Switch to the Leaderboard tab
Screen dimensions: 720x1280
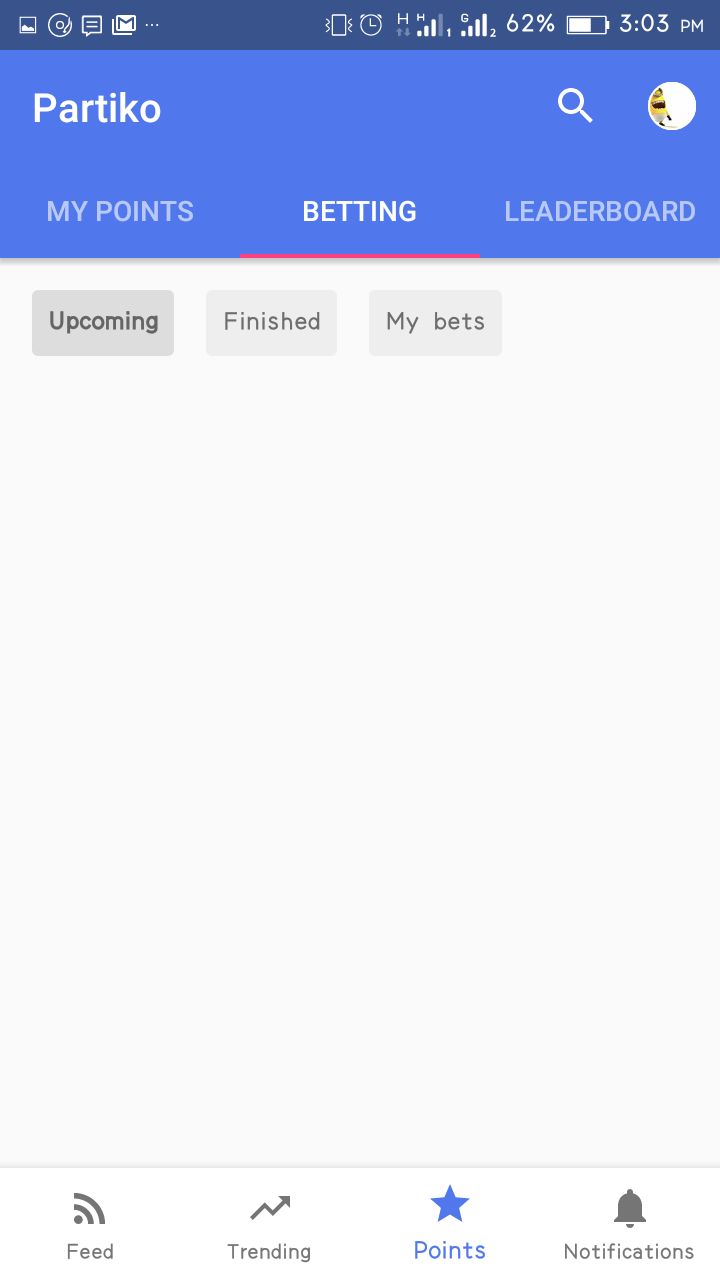click(600, 211)
